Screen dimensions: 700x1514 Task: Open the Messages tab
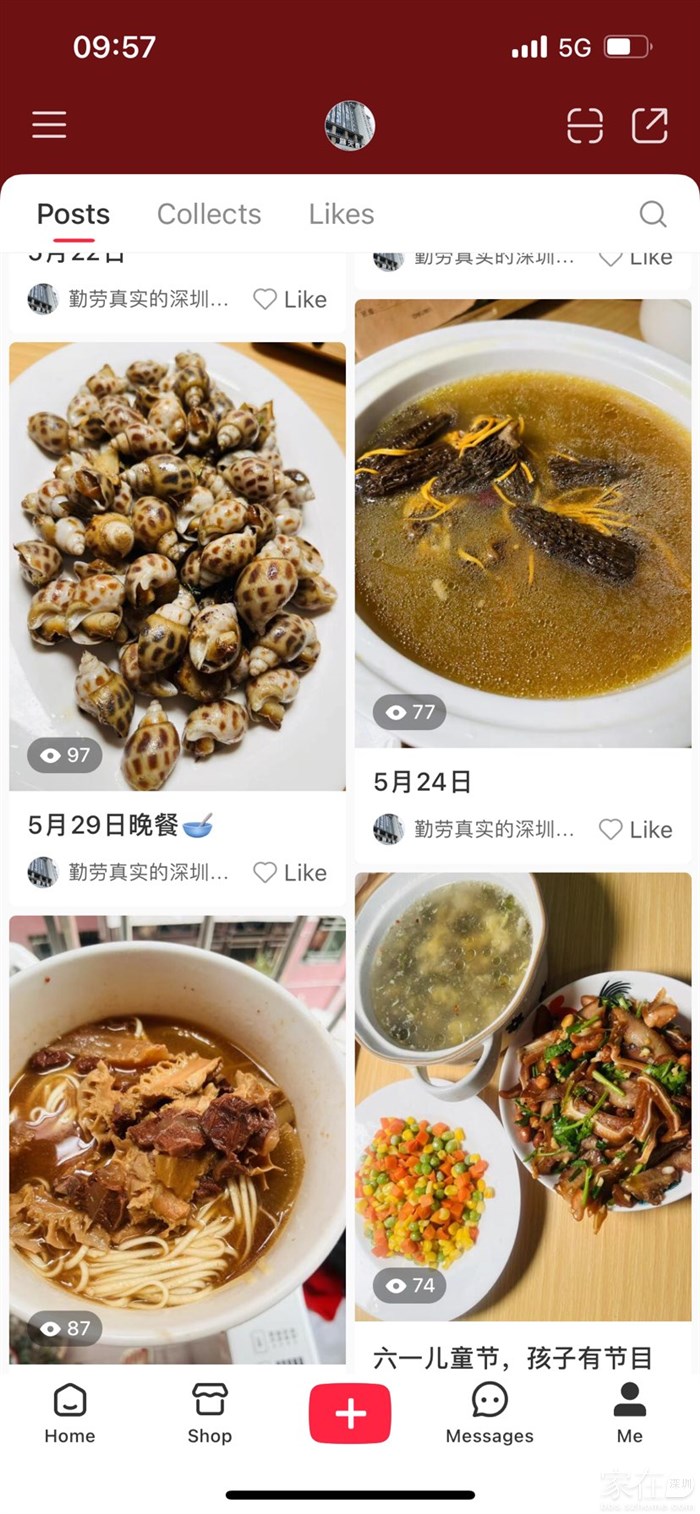click(489, 1414)
